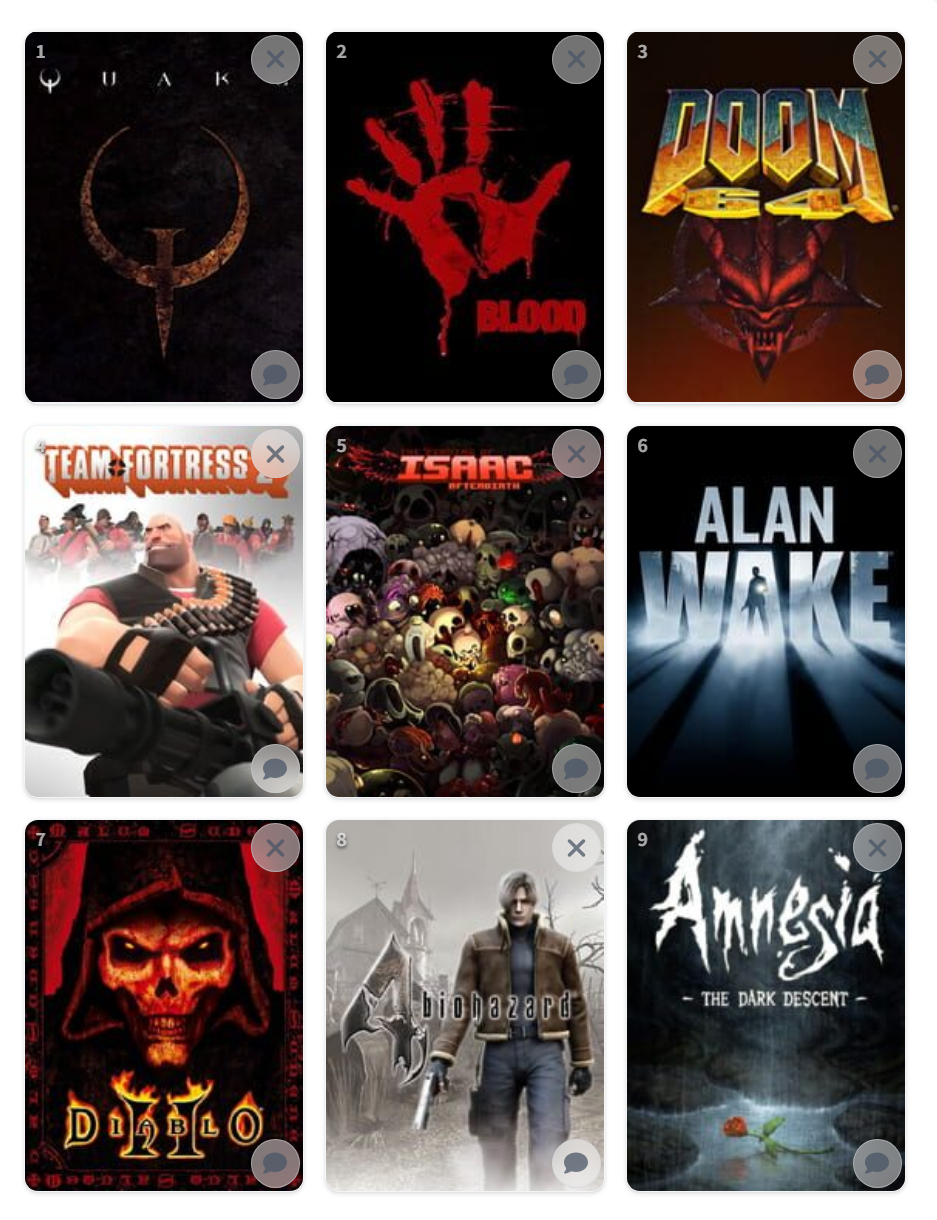Image resolution: width=937 pixels, height=1220 pixels.
Task: Open the comment icon on Diablo II
Action: [x=275, y=1163]
